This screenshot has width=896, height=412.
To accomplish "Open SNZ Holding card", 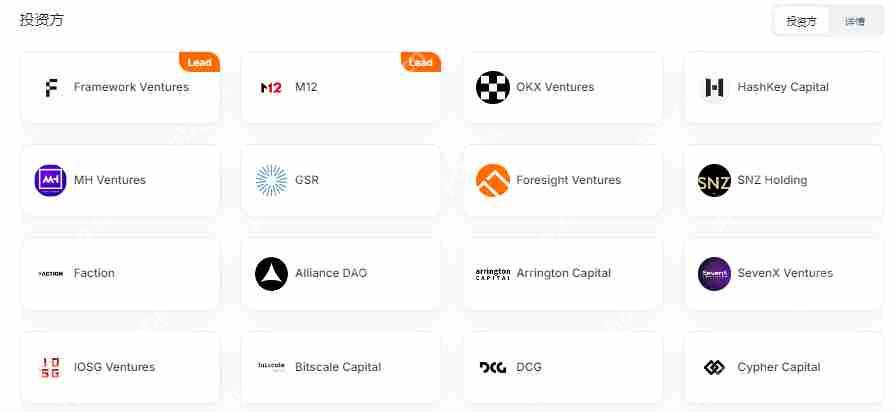I will pyautogui.click(x=783, y=181).
